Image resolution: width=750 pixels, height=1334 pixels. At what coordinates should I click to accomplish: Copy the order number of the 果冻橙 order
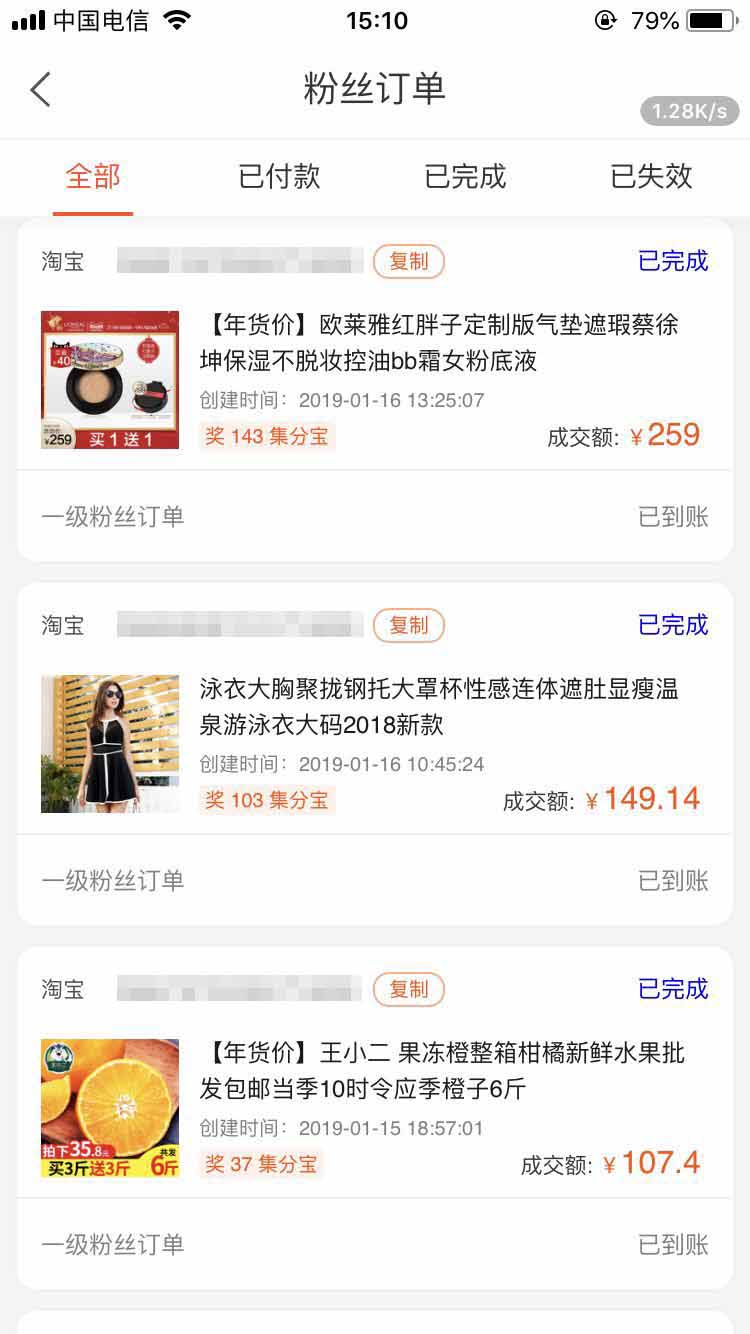[408, 990]
